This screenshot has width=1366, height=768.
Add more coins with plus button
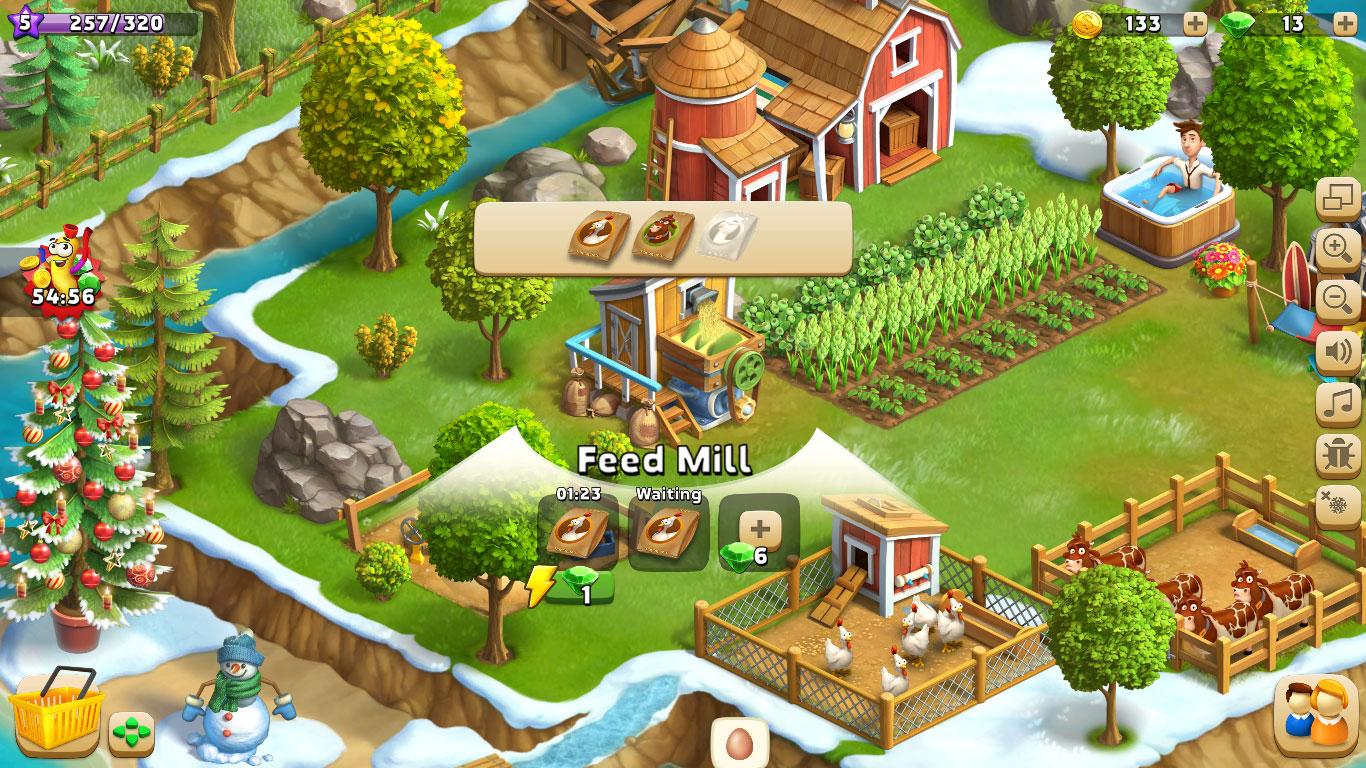click(x=1195, y=24)
